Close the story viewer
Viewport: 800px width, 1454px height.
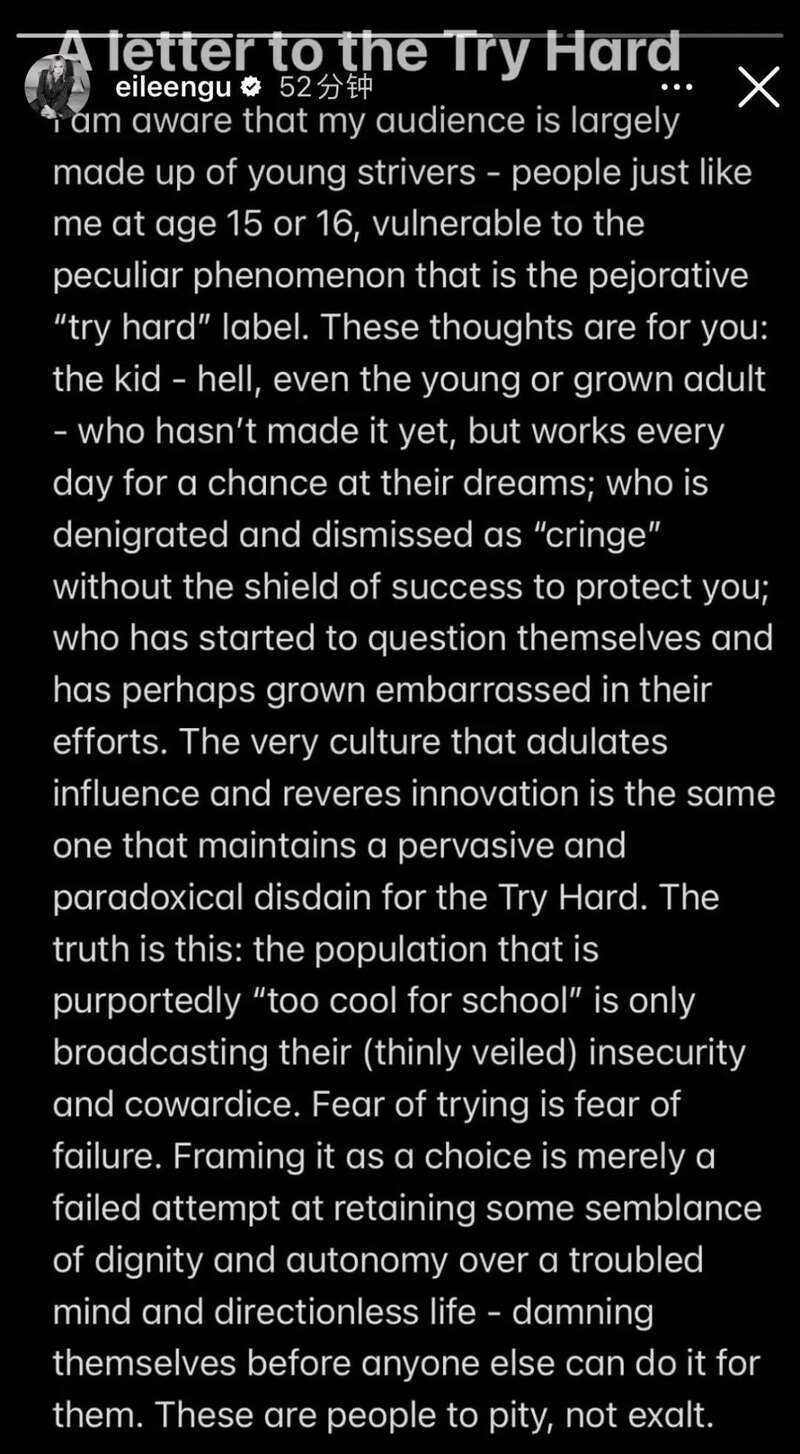click(x=758, y=87)
